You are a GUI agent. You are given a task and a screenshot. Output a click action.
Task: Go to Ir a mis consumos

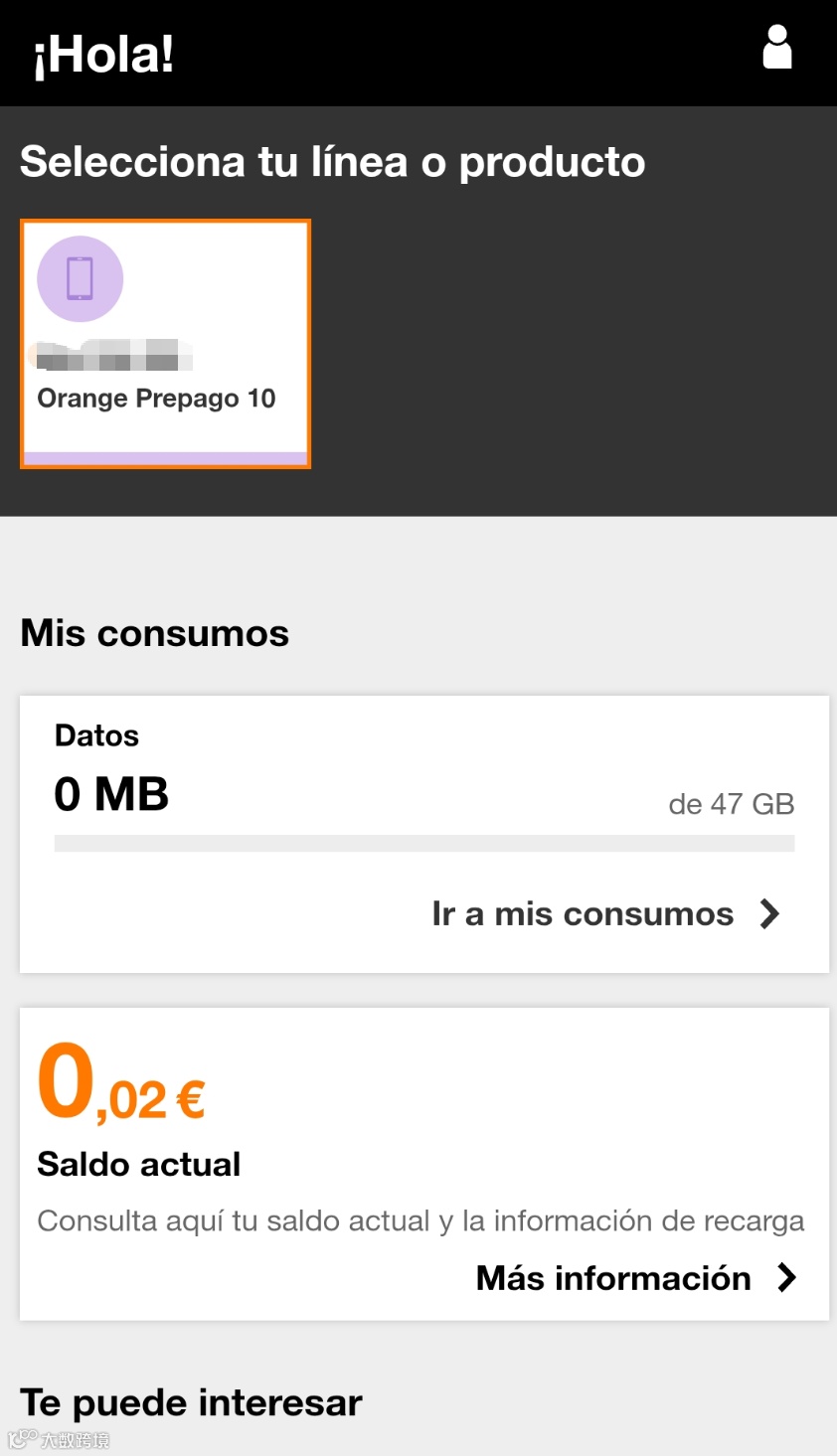coord(606,914)
